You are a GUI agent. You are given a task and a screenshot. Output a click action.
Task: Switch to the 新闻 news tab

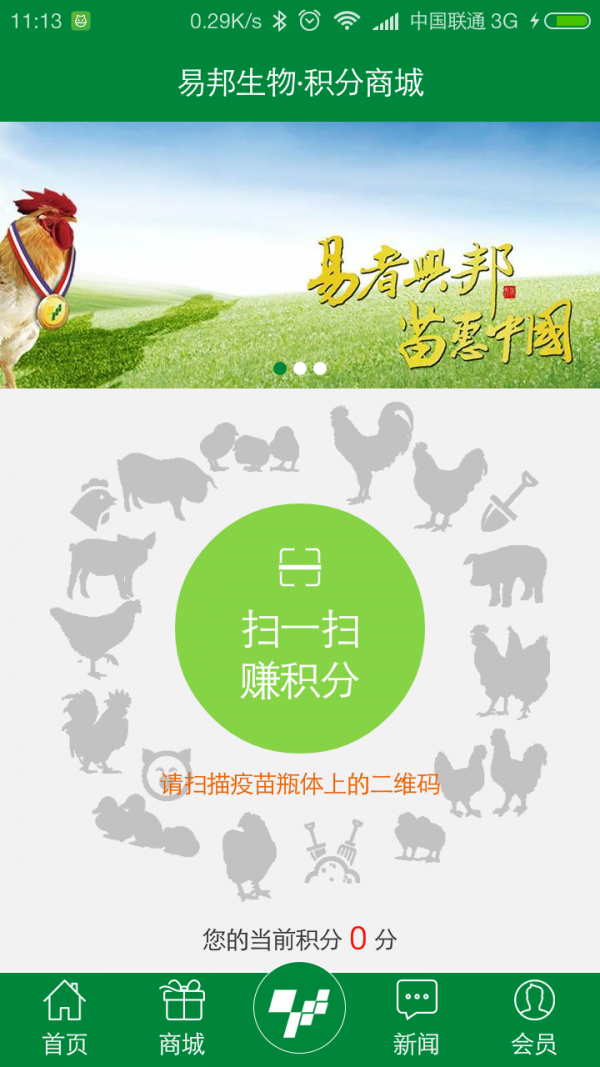tap(416, 1018)
